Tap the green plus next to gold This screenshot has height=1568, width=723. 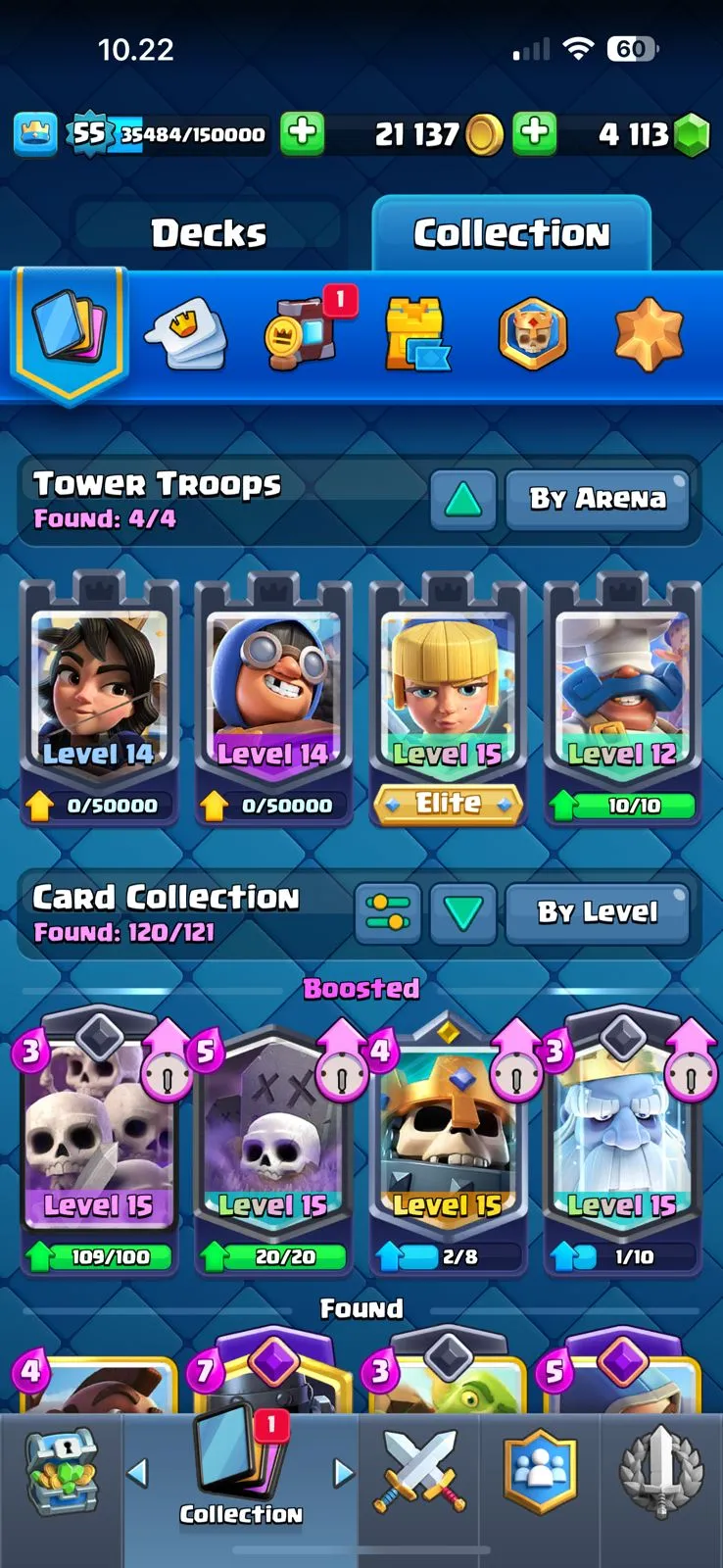coord(535,133)
